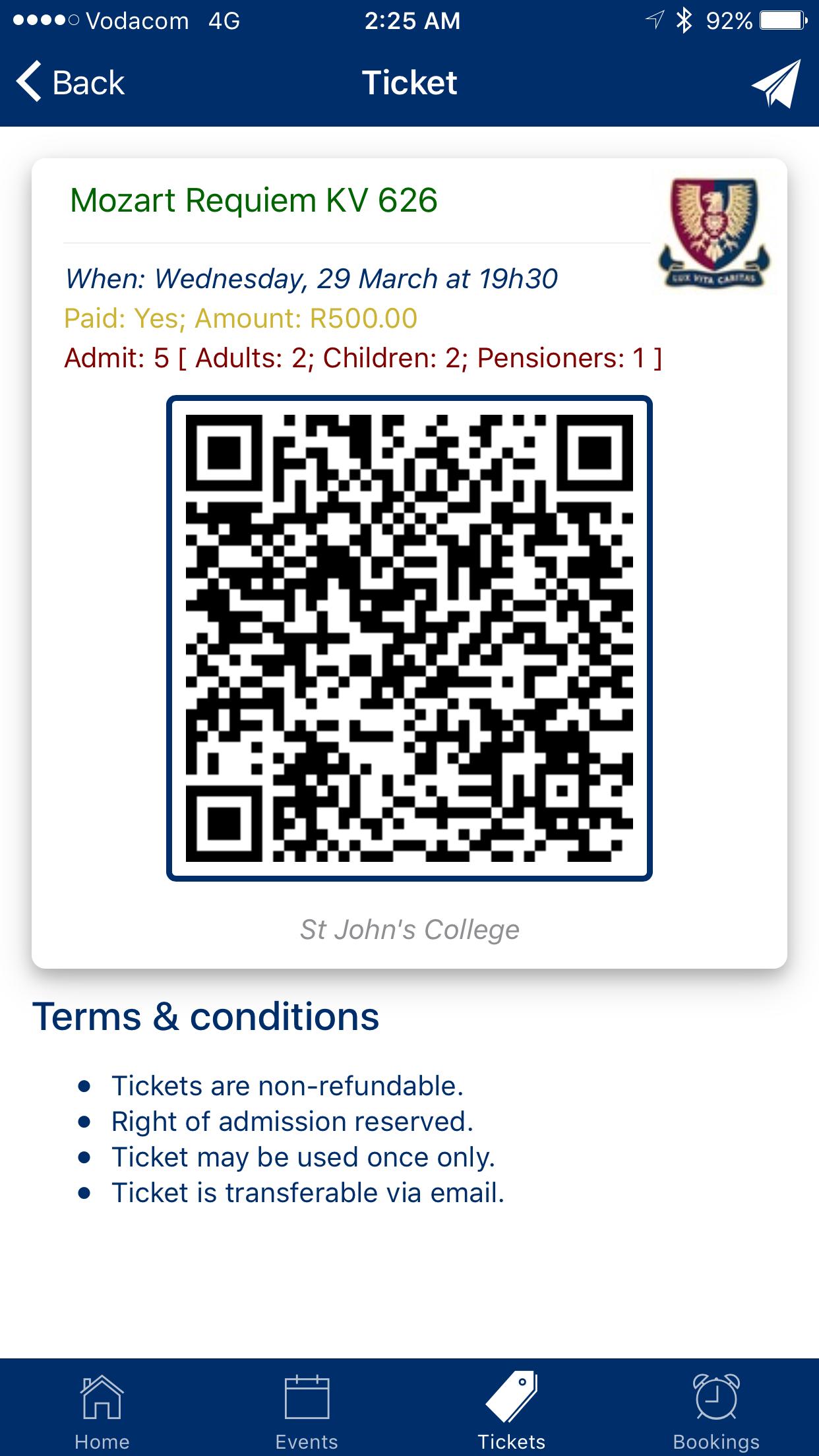Go back from the Ticket screen
This screenshot has width=819, height=1456.
coord(71,82)
